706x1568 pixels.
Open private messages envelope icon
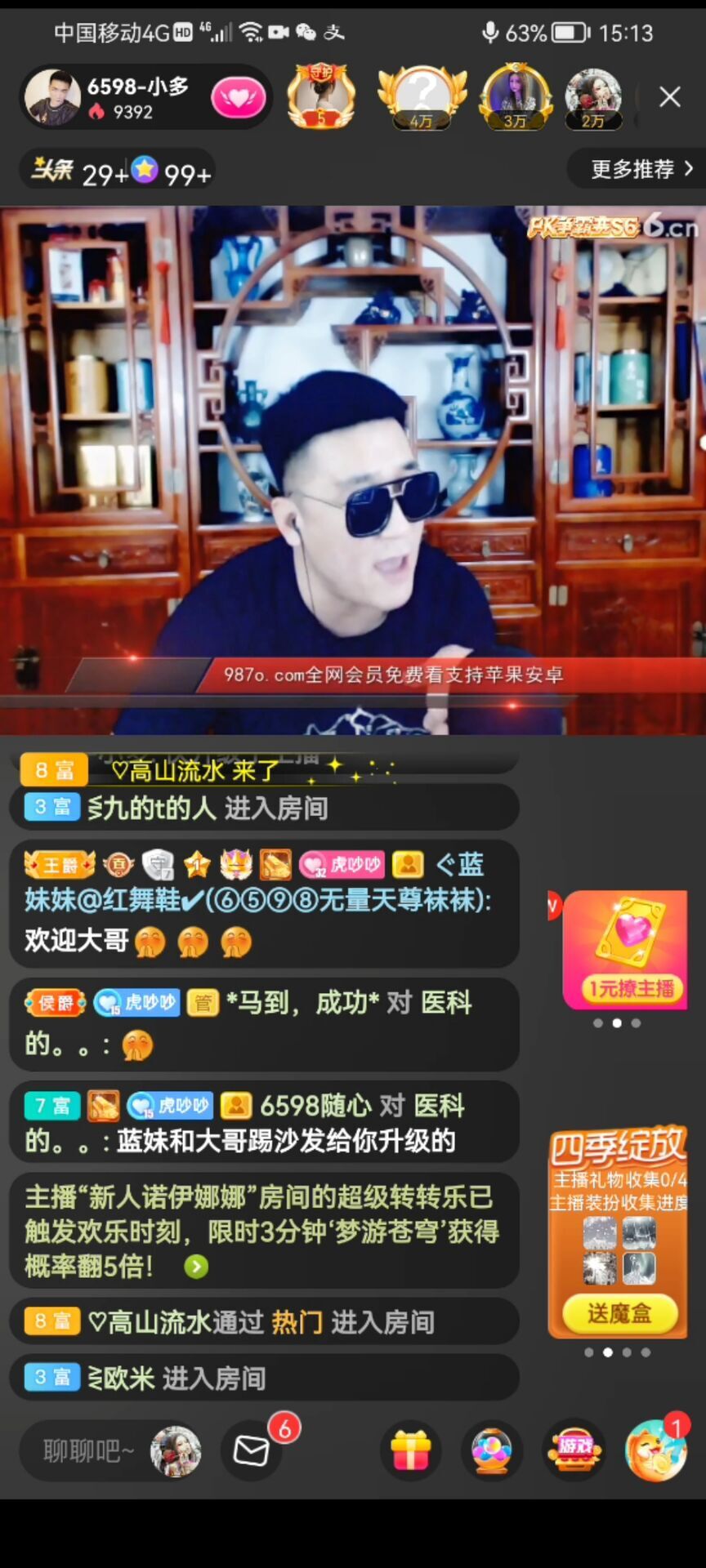[x=252, y=1451]
